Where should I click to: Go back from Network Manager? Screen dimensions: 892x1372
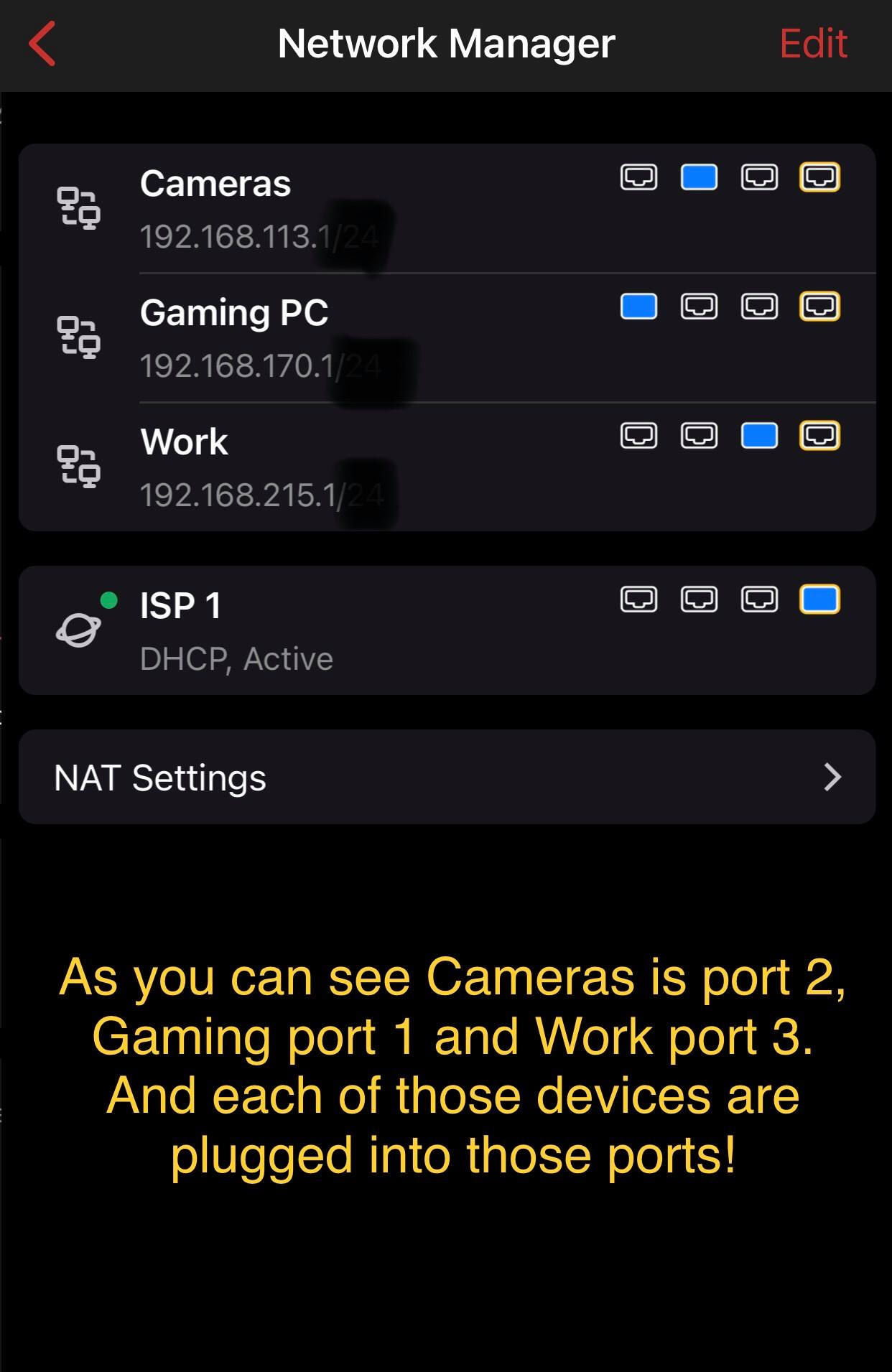[42, 44]
